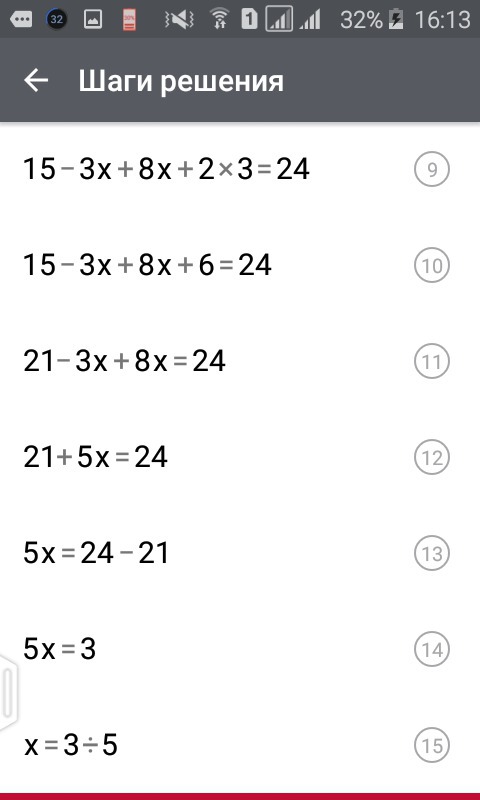Viewport: 480px width, 800px height.
Task: Go back from Шаги решения
Action: 36,81
